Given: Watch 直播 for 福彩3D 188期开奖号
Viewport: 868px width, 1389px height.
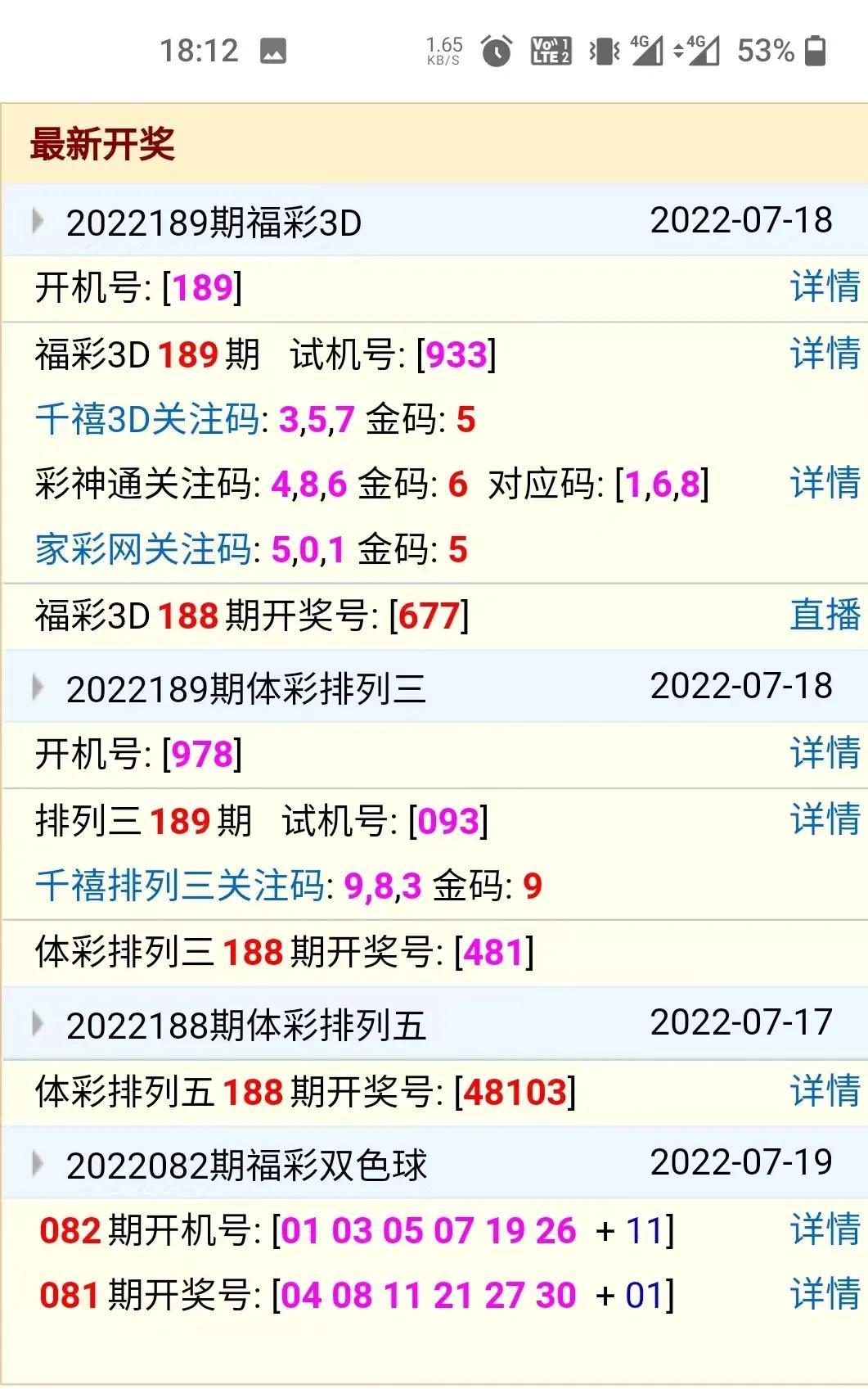Looking at the screenshot, I should (824, 616).
